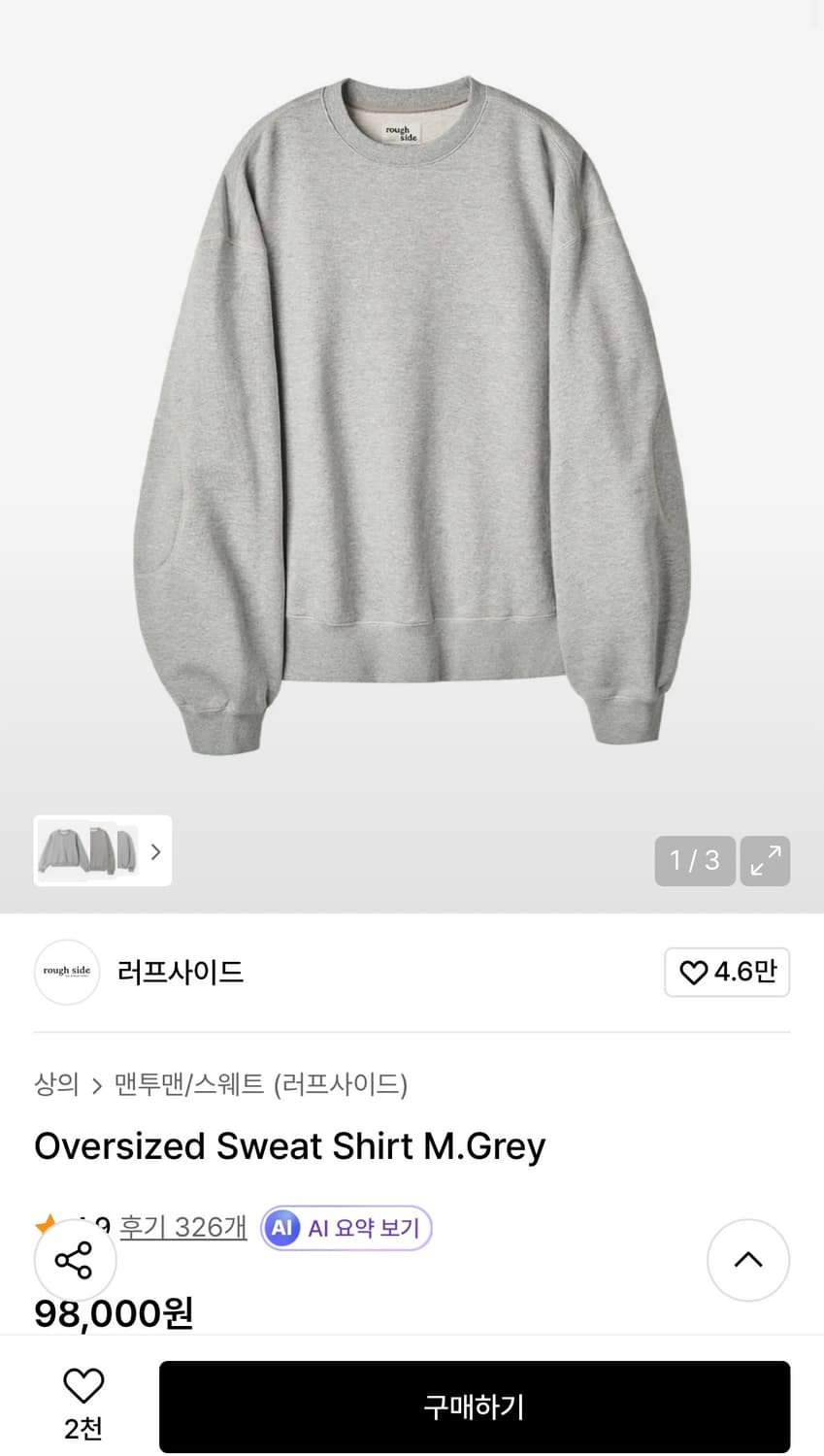Tap the 구매하기 purchase button
The image size is (824, 1456).
[474, 1406]
